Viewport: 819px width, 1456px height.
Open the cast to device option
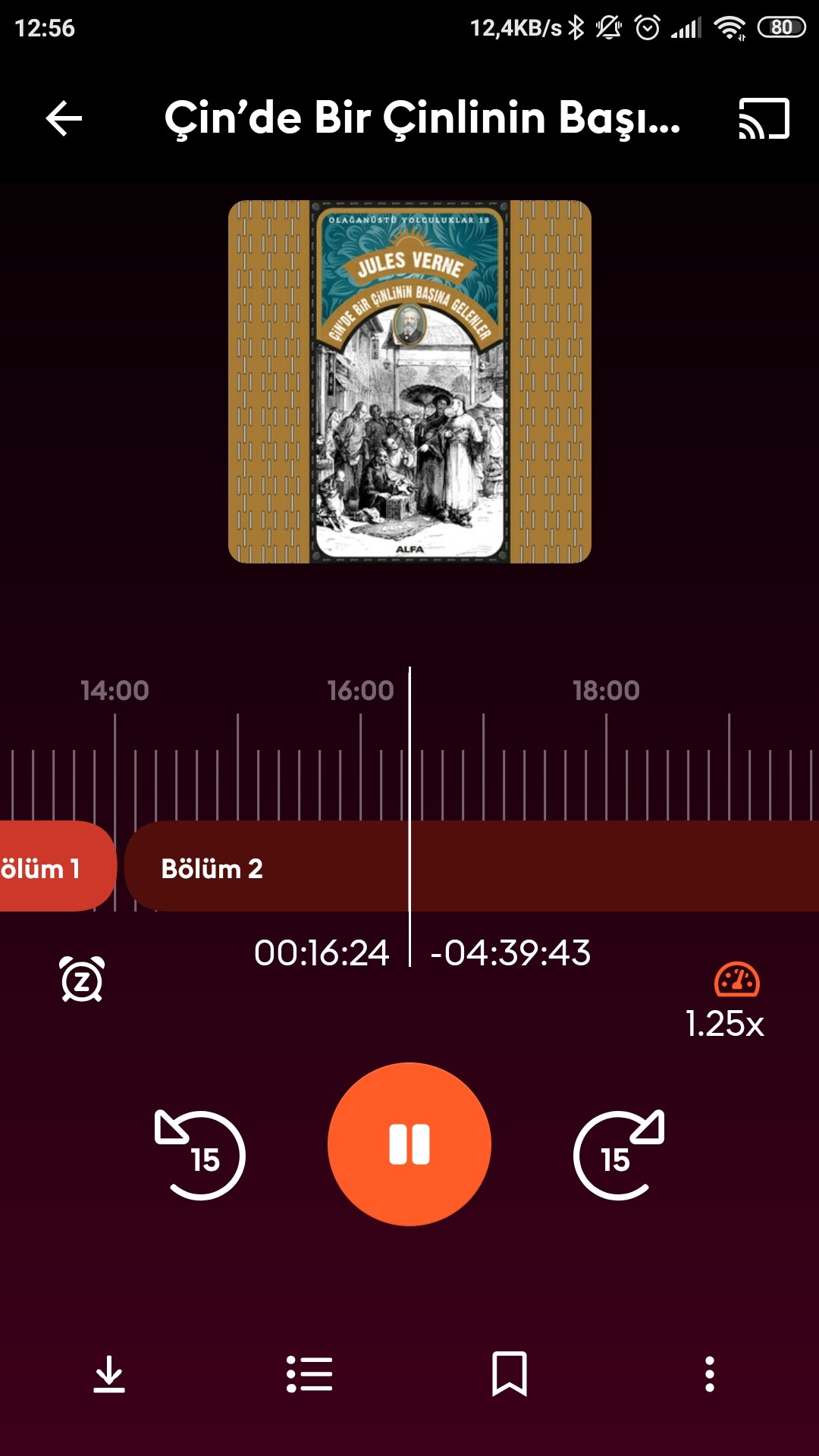[764, 119]
